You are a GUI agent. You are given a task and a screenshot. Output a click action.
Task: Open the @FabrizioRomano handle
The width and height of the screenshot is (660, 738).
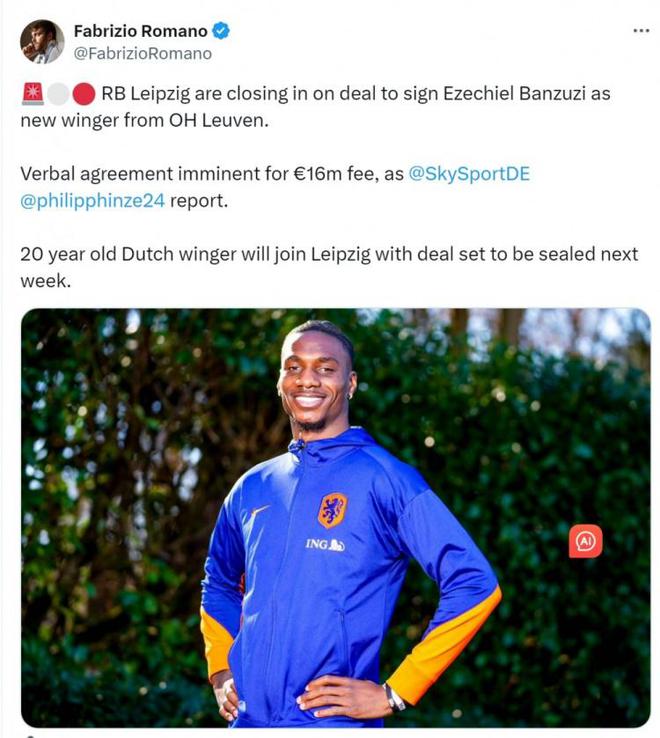[143, 54]
